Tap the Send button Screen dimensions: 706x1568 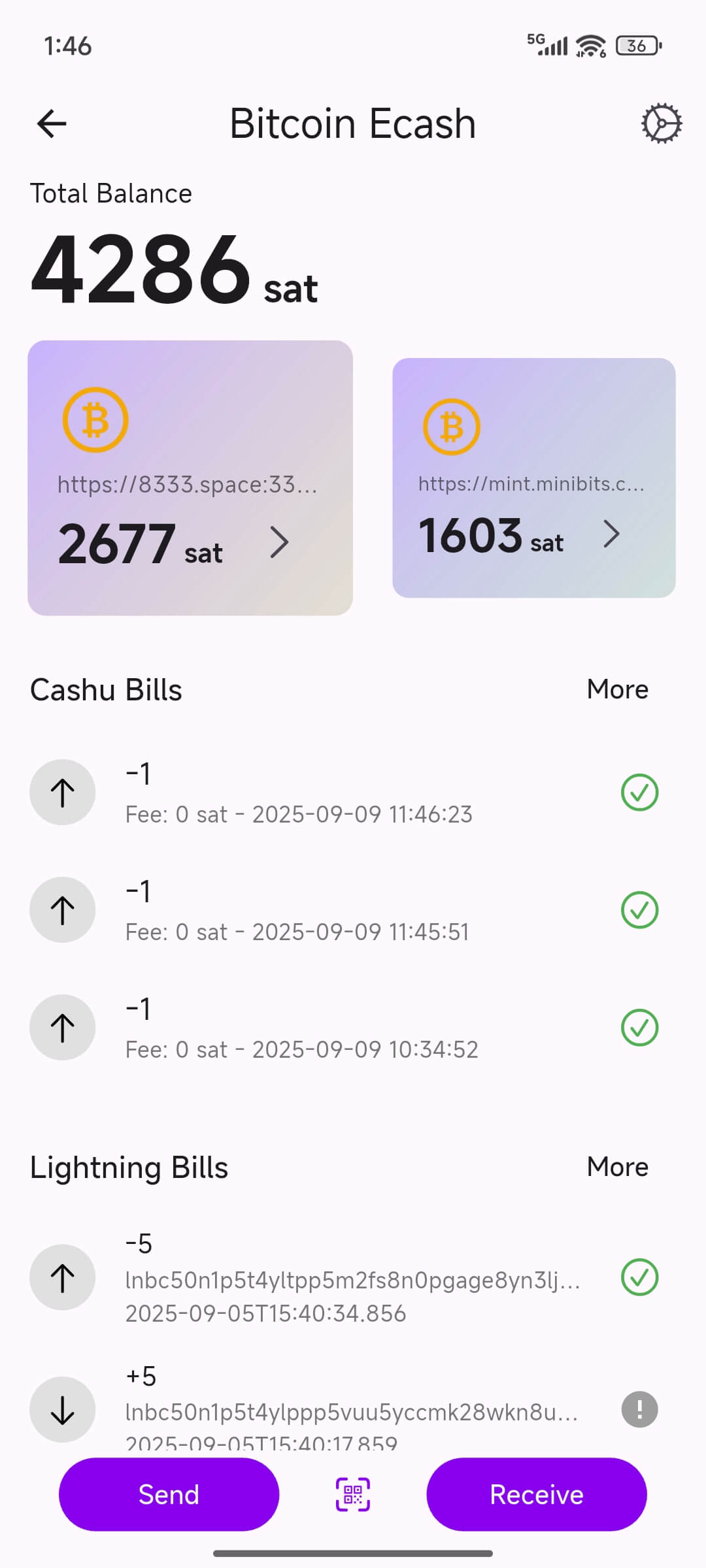[169, 1494]
